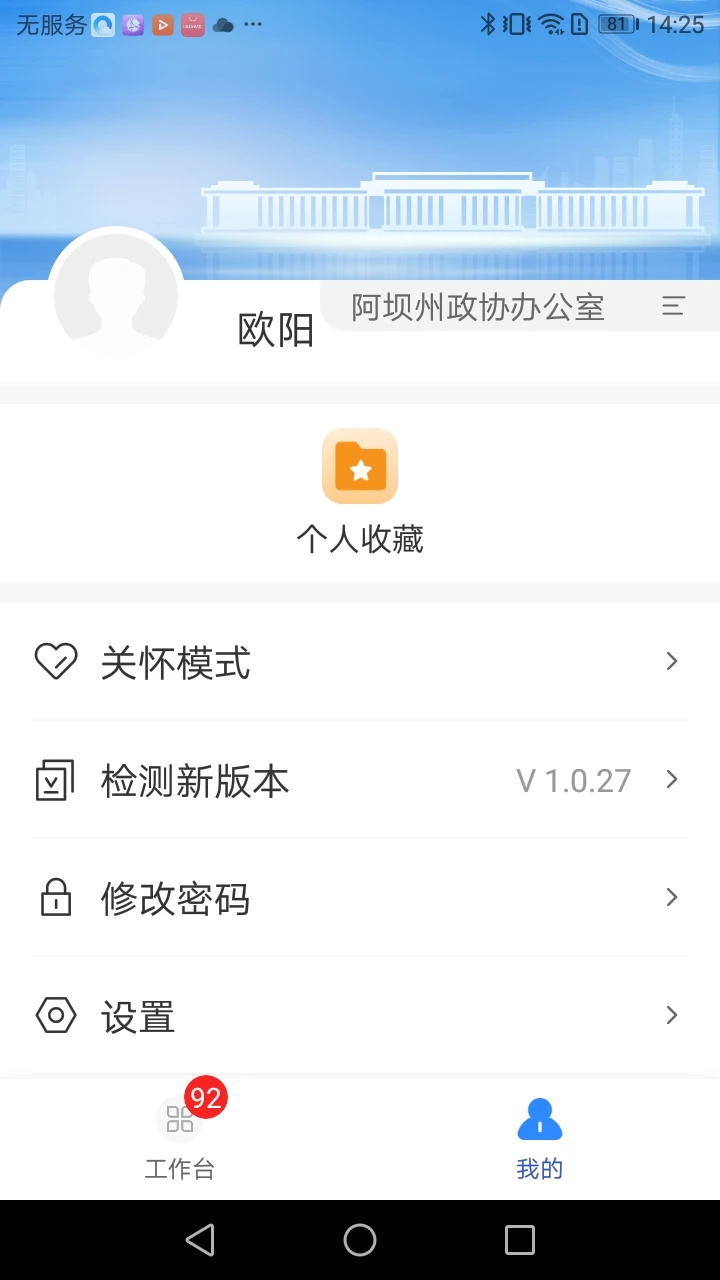
Task: Check for updates via 检测新版本
Action: tap(360, 780)
